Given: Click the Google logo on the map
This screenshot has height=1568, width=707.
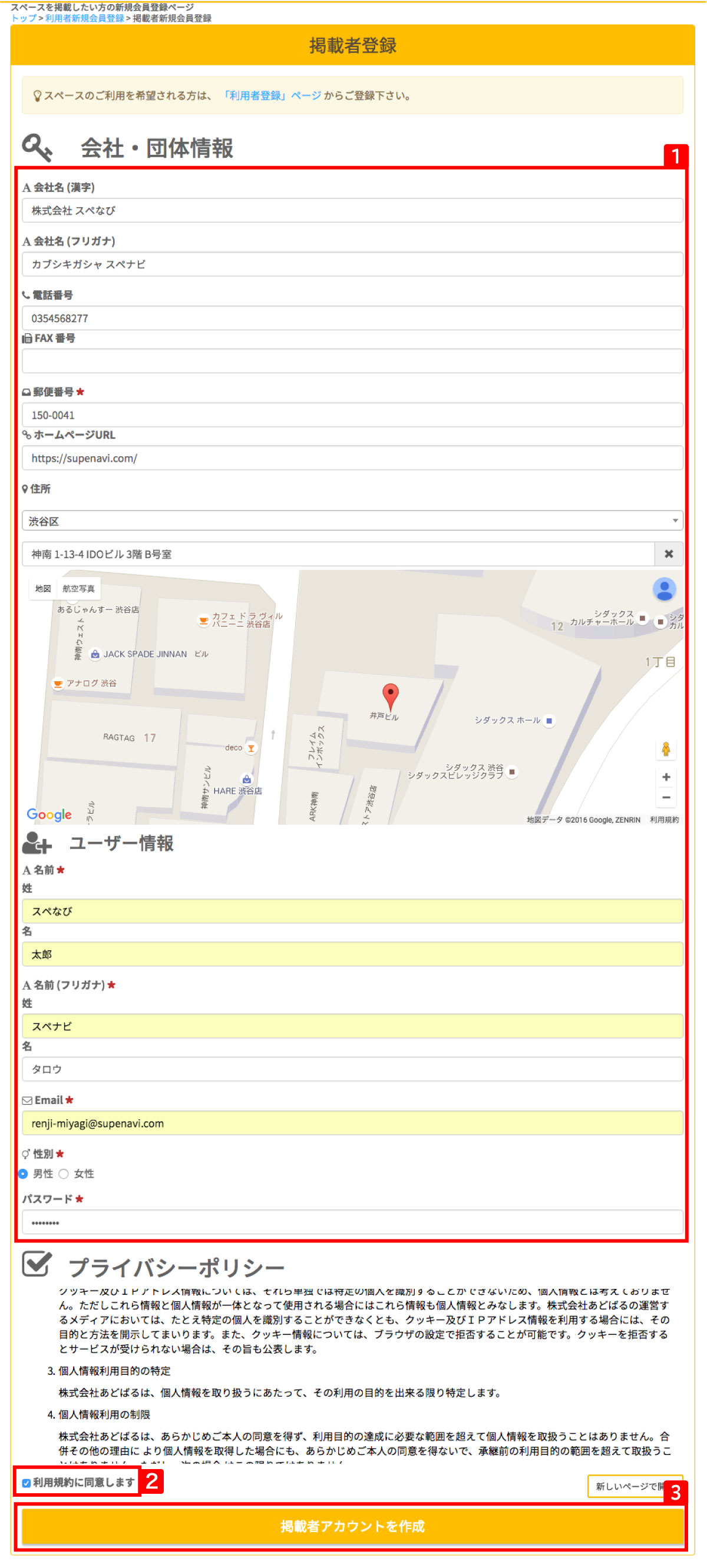Looking at the screenshot, I should coord(49,815).
